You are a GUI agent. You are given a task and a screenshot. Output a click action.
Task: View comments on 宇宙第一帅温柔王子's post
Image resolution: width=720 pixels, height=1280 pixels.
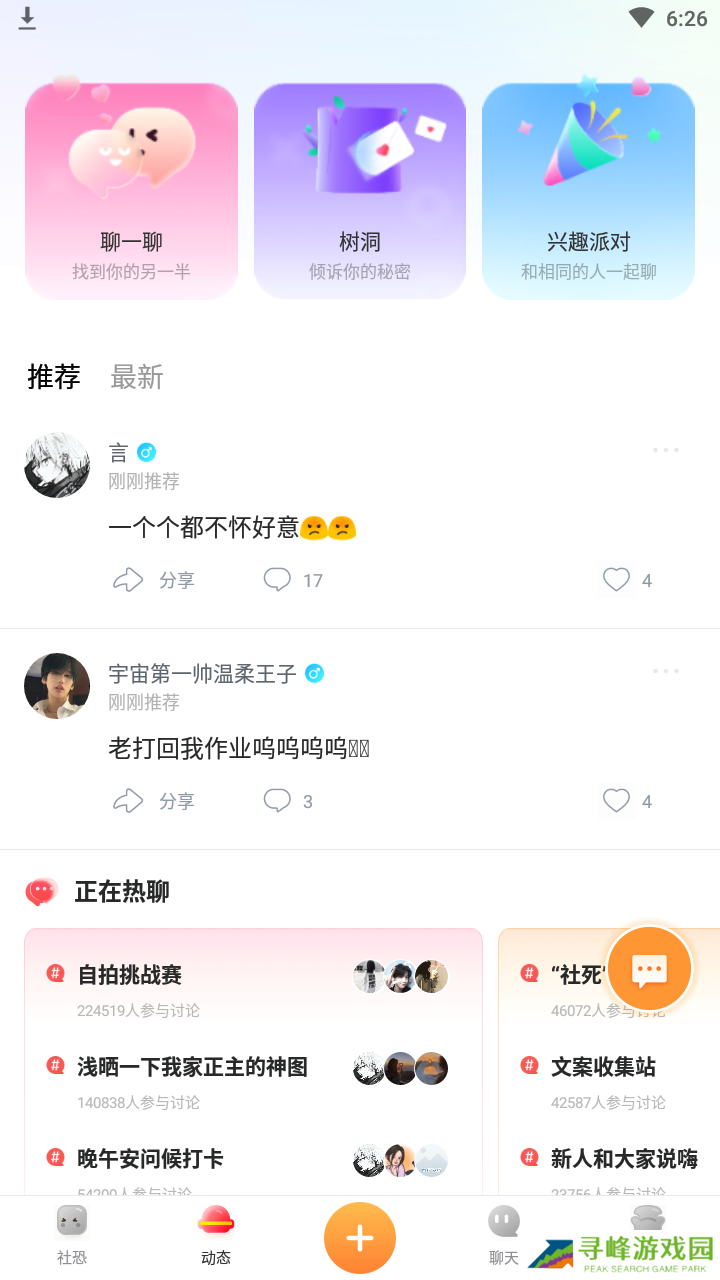(288, 801)
